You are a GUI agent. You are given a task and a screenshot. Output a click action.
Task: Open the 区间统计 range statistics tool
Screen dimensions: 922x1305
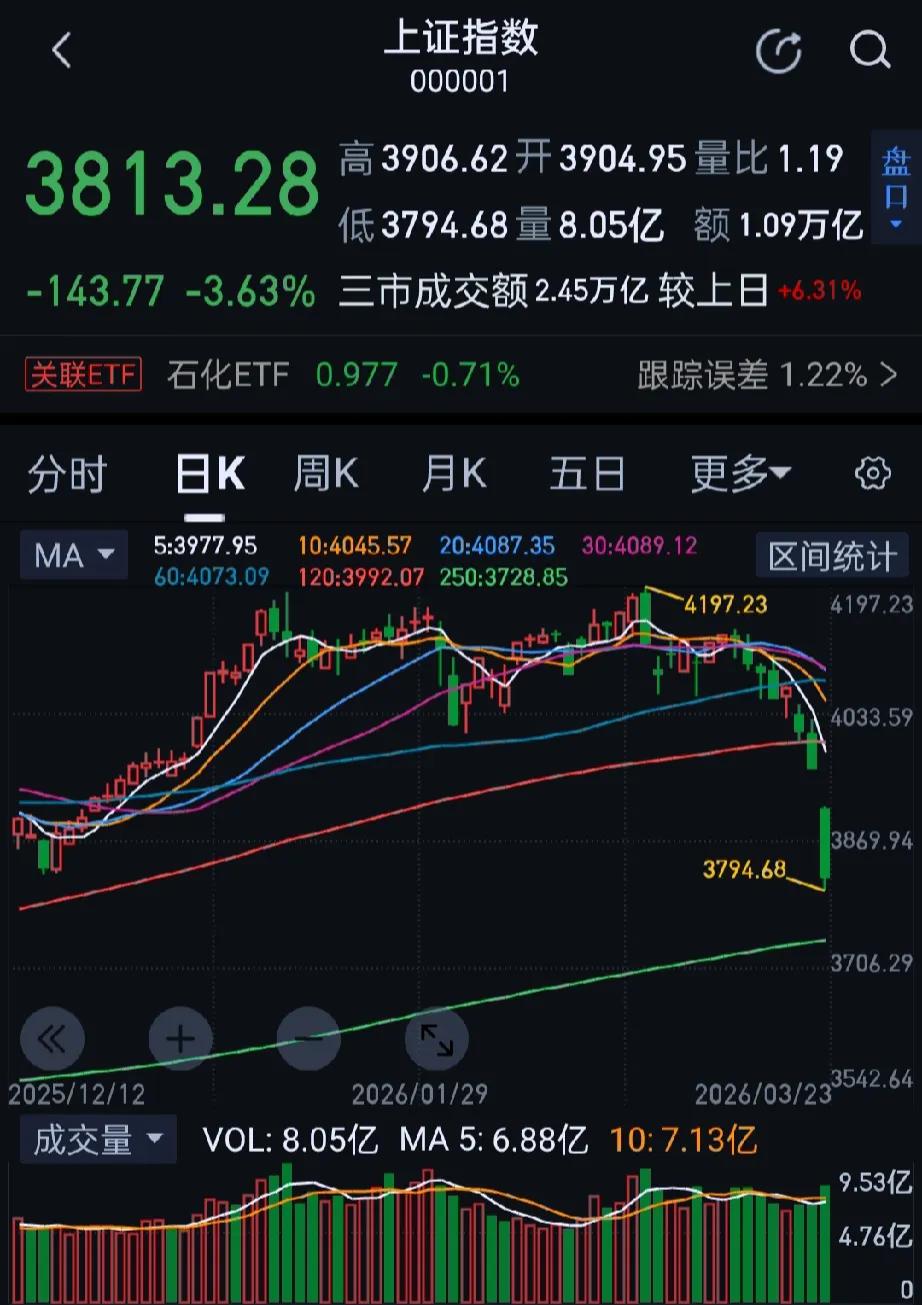coord(831,555)
